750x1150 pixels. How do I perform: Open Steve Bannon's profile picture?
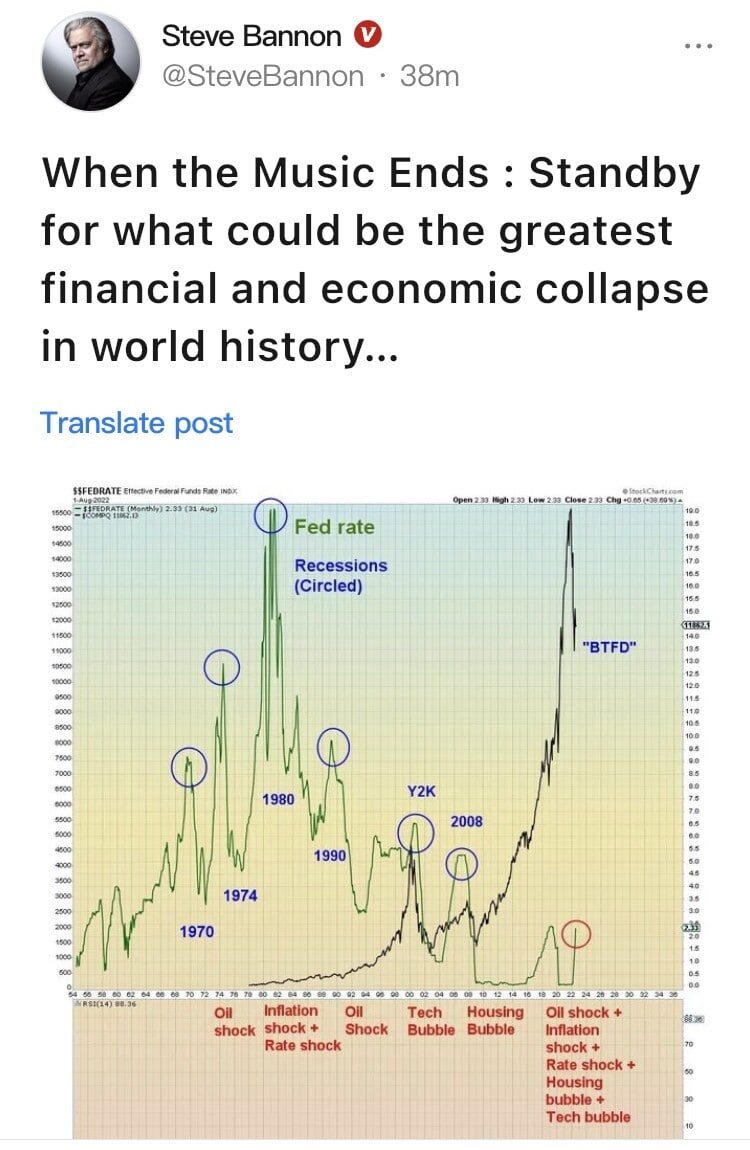(90, 62)
